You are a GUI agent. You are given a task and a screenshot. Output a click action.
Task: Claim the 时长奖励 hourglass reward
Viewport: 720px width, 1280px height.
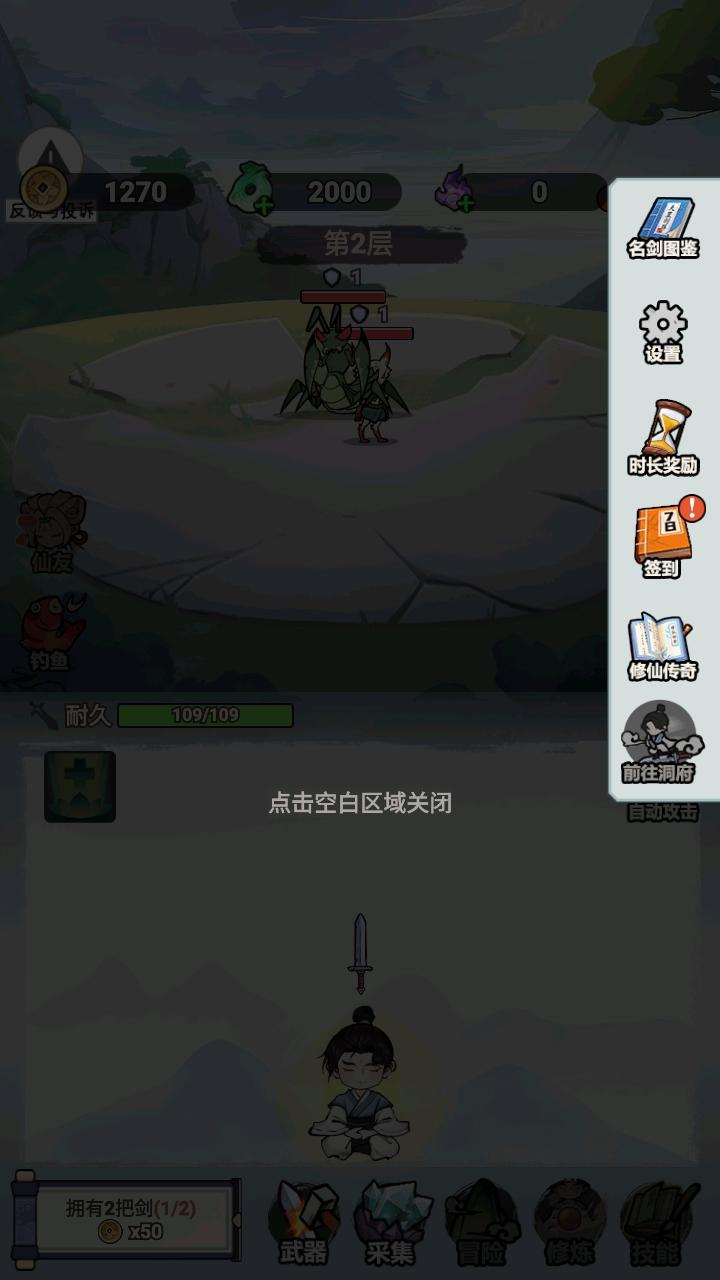(x=663, y=436)
